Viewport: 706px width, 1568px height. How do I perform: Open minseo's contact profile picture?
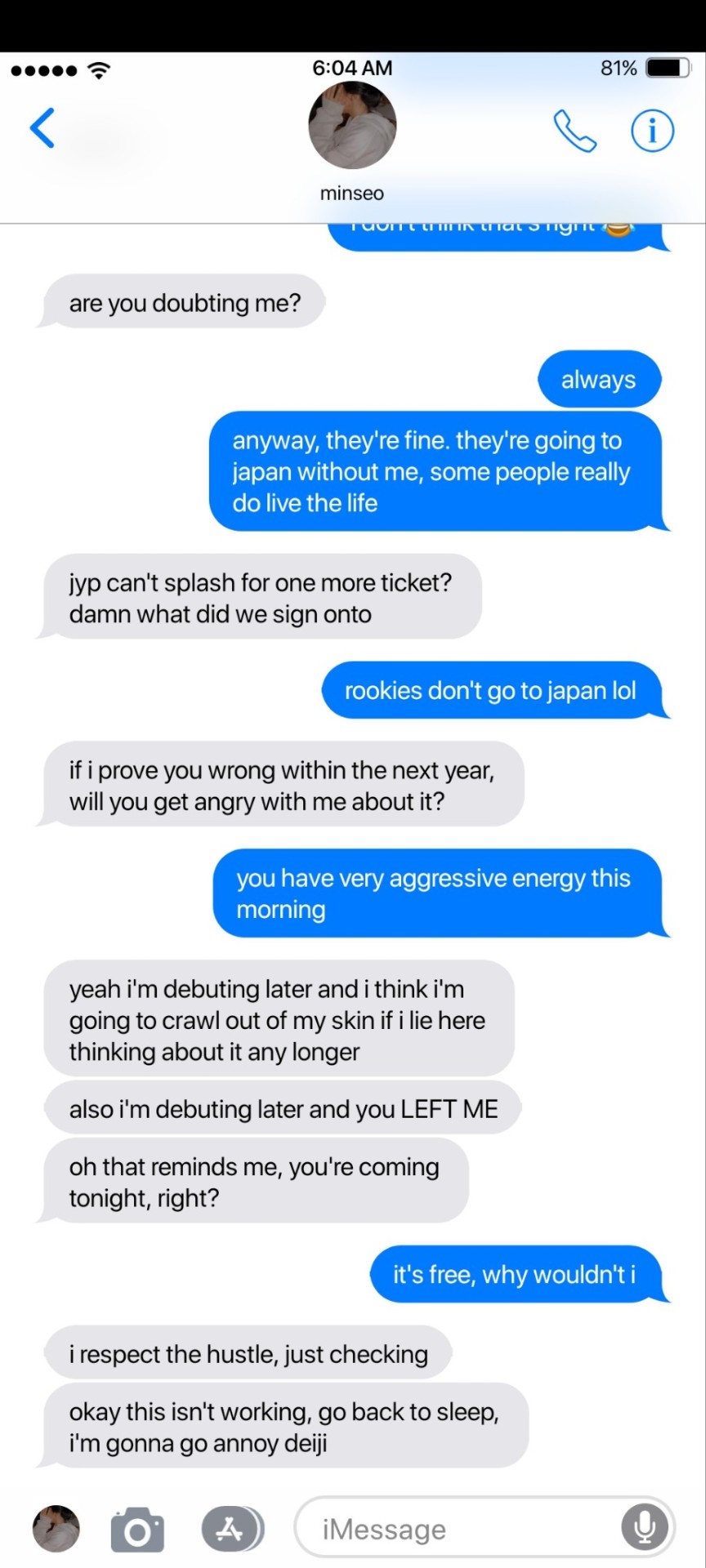[352, 125]
